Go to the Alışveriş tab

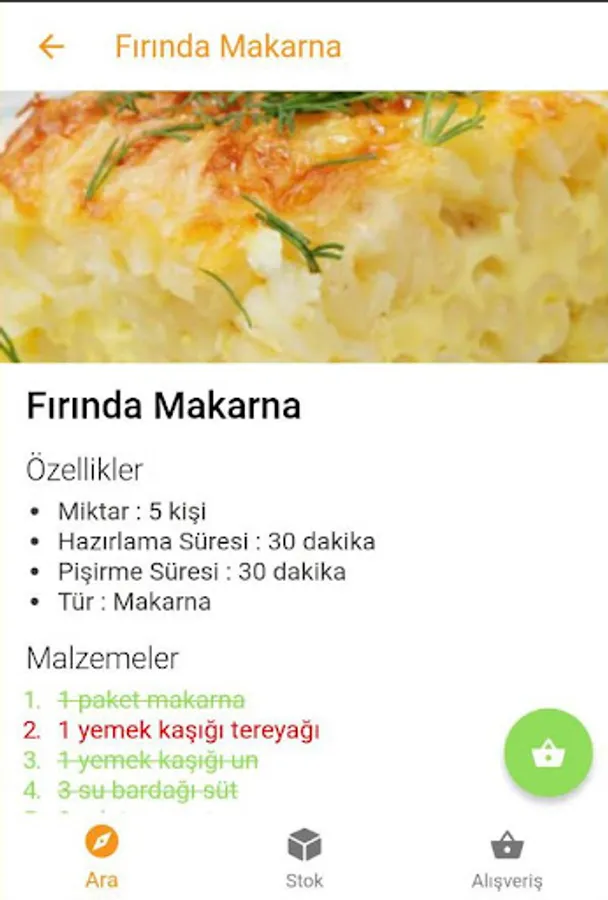coord(507,857)
